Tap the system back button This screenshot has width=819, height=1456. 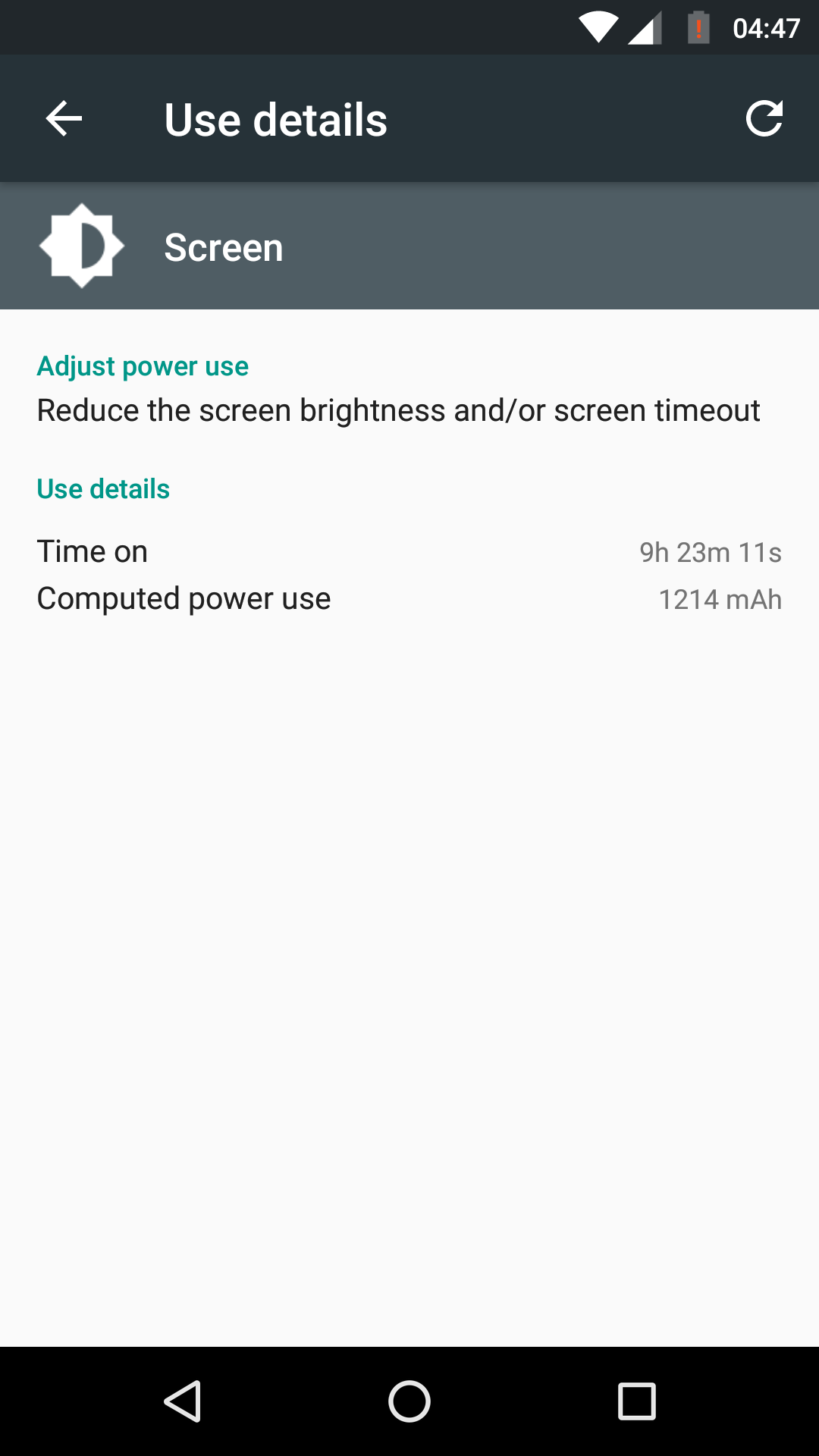(182, 1401)
